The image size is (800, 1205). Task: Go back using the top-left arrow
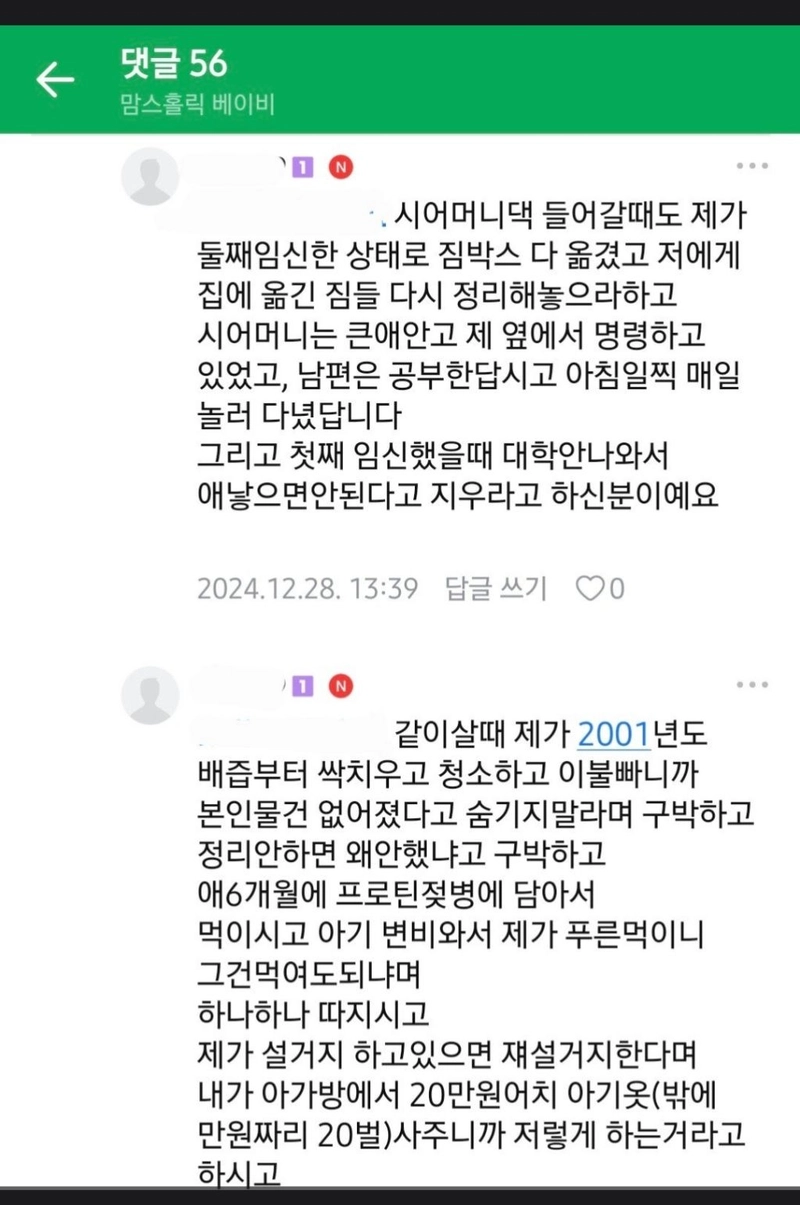(56, 80)
